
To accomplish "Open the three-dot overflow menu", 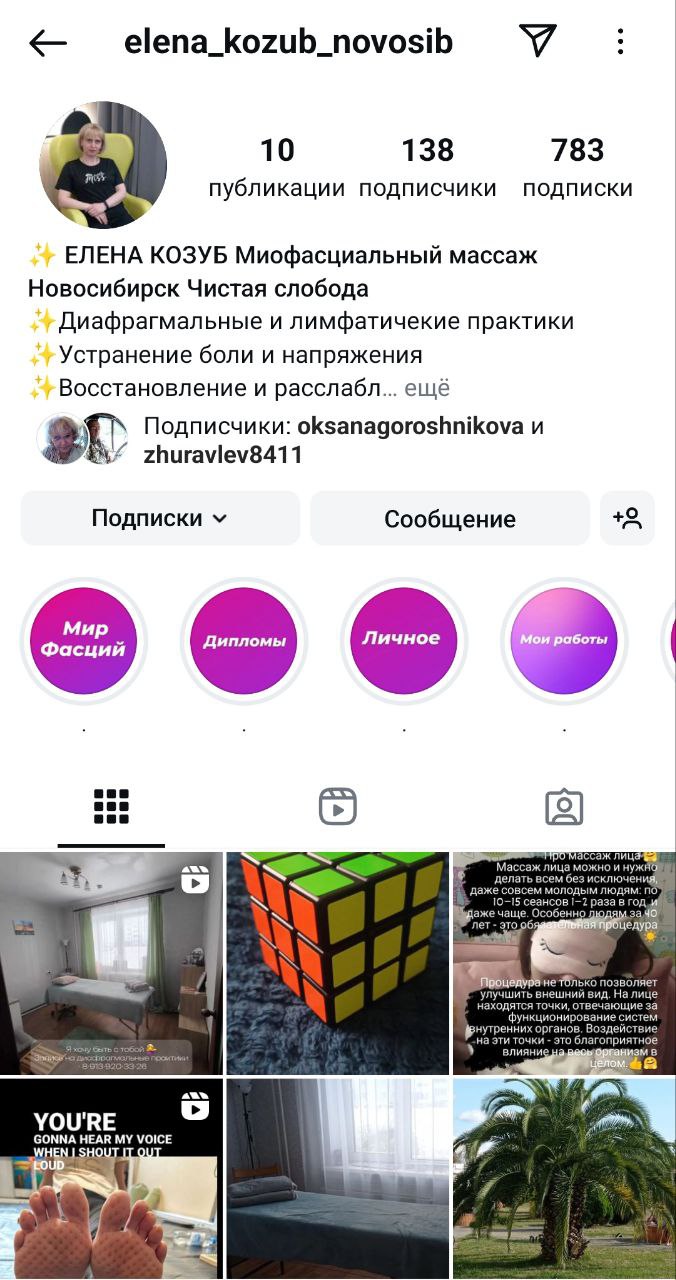I will coord(620,42).
